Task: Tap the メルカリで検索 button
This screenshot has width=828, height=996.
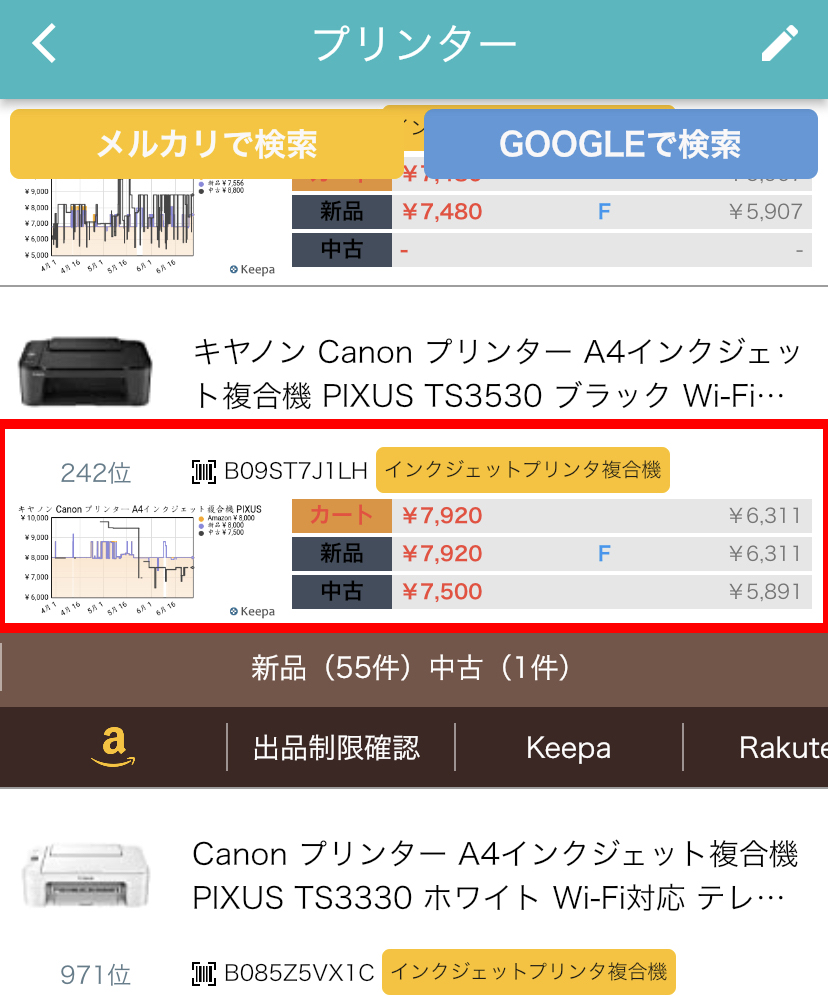Action: 206,144
